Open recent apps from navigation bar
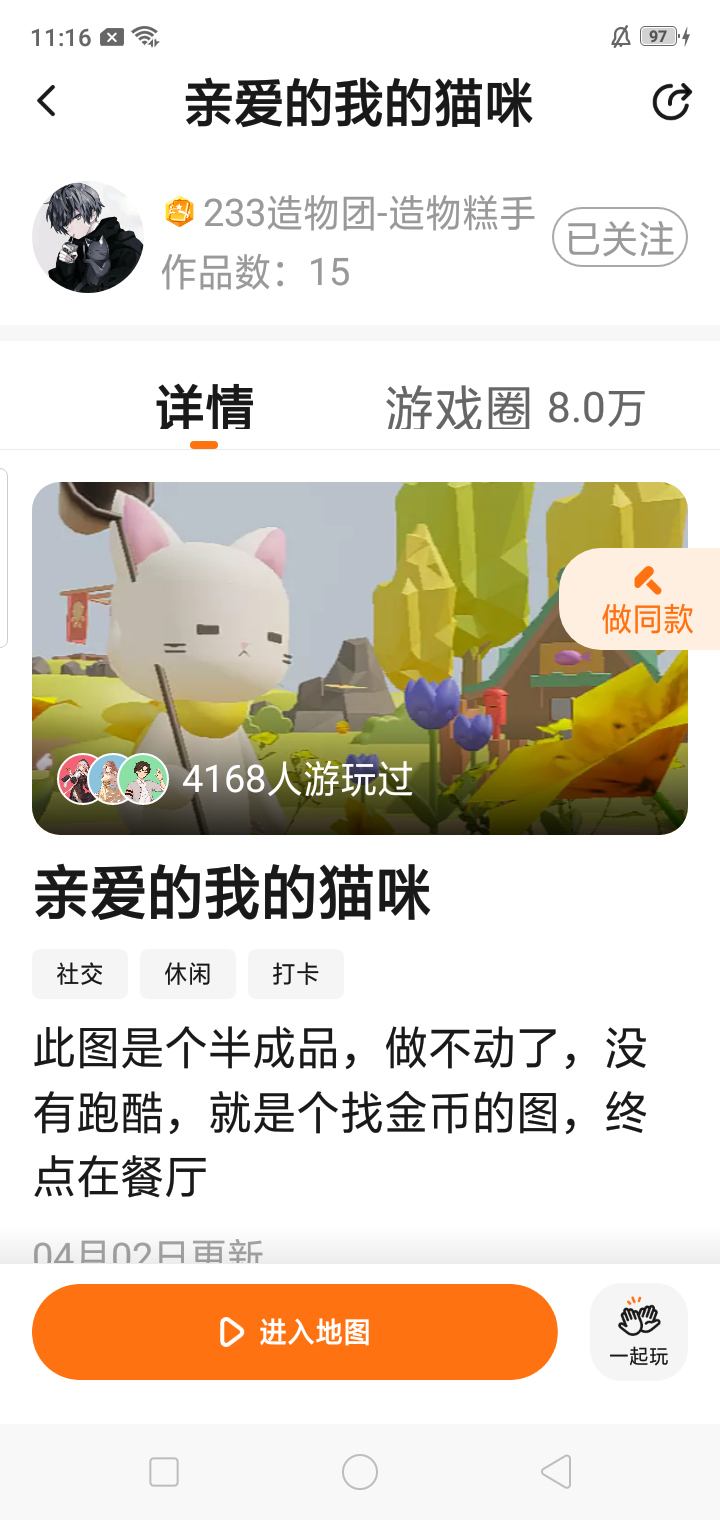Viewport: 720px width, 1520px height. click(x=164, y=1472)
